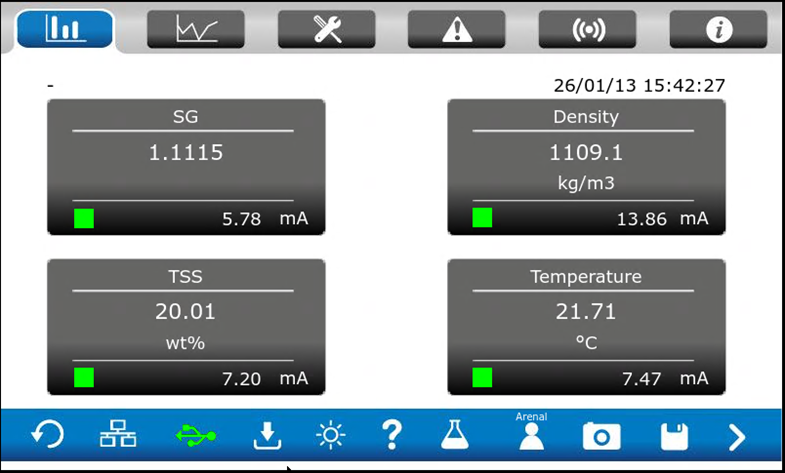Open the information tab
This screenshot has height=473, width=785.
(x=717, y=30)
